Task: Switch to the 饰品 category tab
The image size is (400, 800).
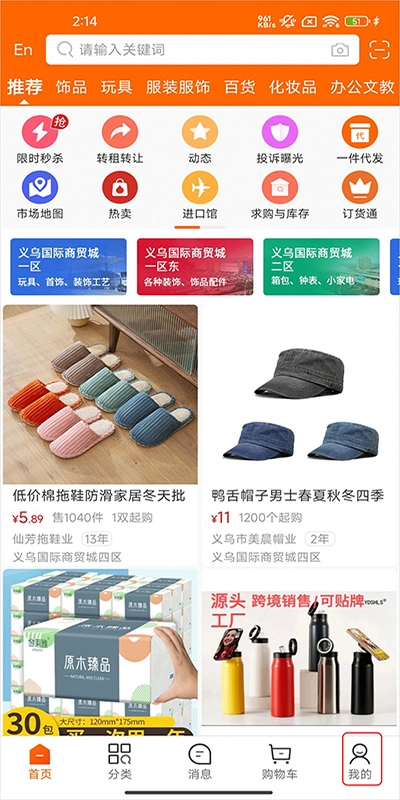Action: [x=71, y=87]
